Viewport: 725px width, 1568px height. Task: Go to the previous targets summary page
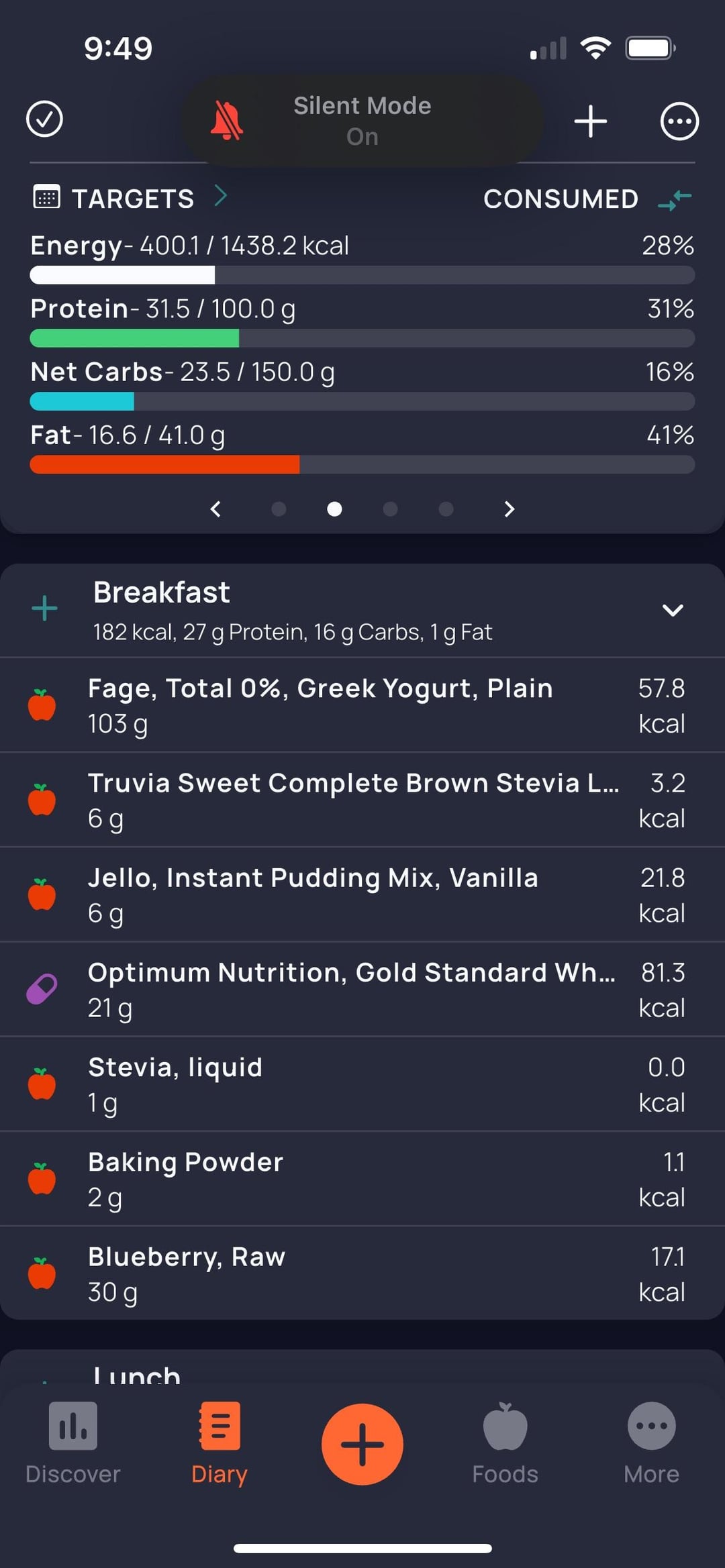215,509
